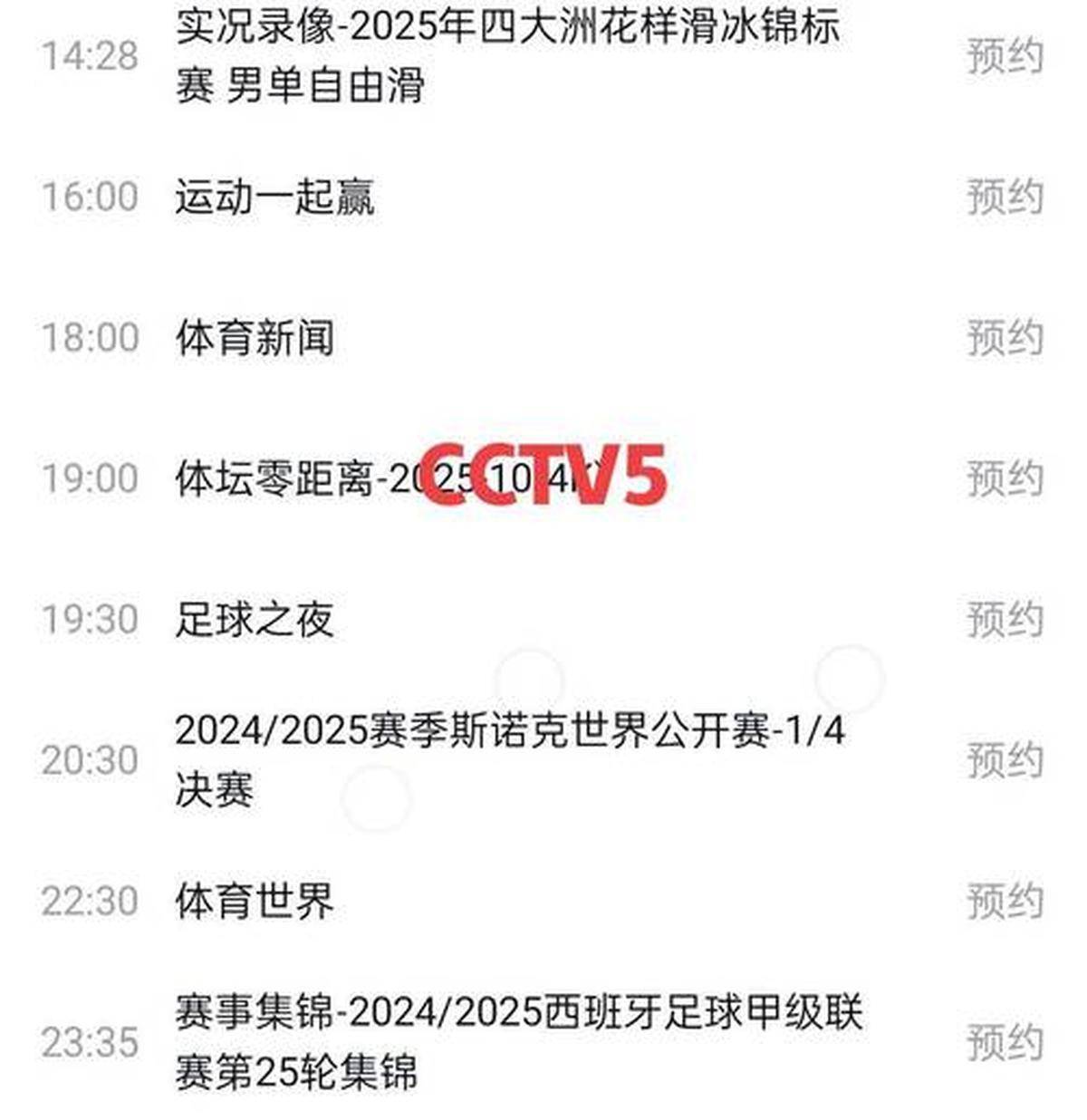This screenshot has width=1087, height=1120.
Task: Tap 预约 next to 体育新闻 at 18:00
Action: (x=1005, y=338)
